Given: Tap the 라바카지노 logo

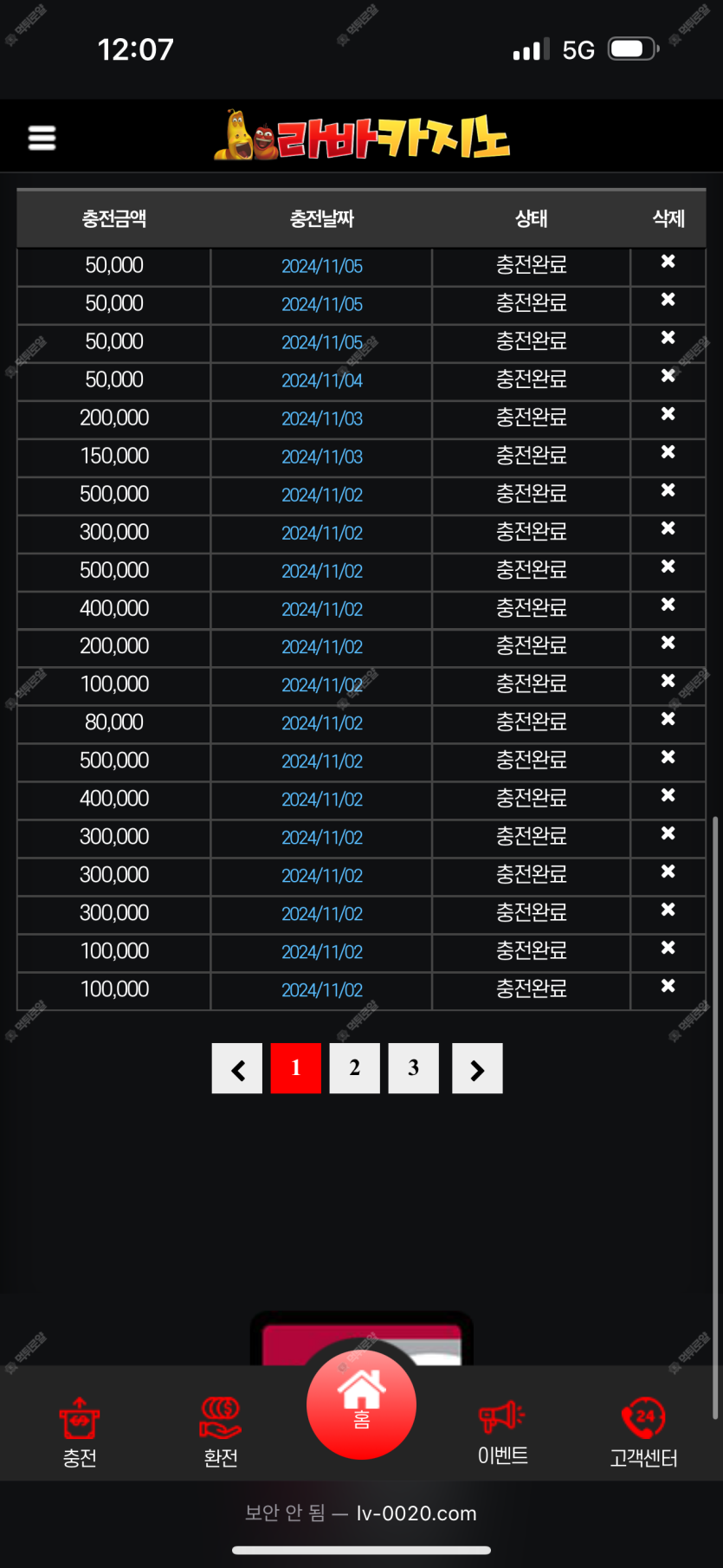Looking at the screenshot, I should (x=362, y=136).
